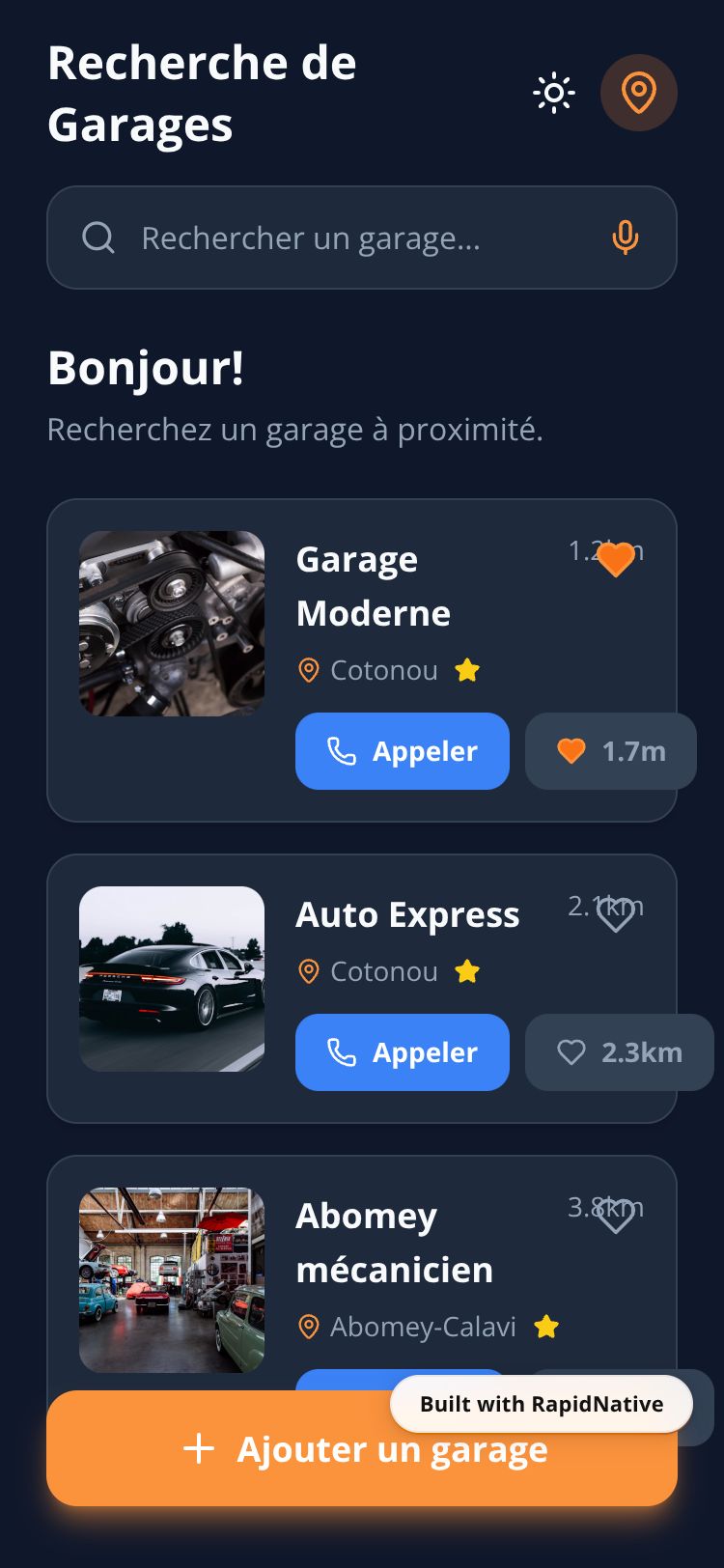Favorite Auto Express with the heart icon
This screenshot has width=724, height=1568.
click(x=615, y=914)
